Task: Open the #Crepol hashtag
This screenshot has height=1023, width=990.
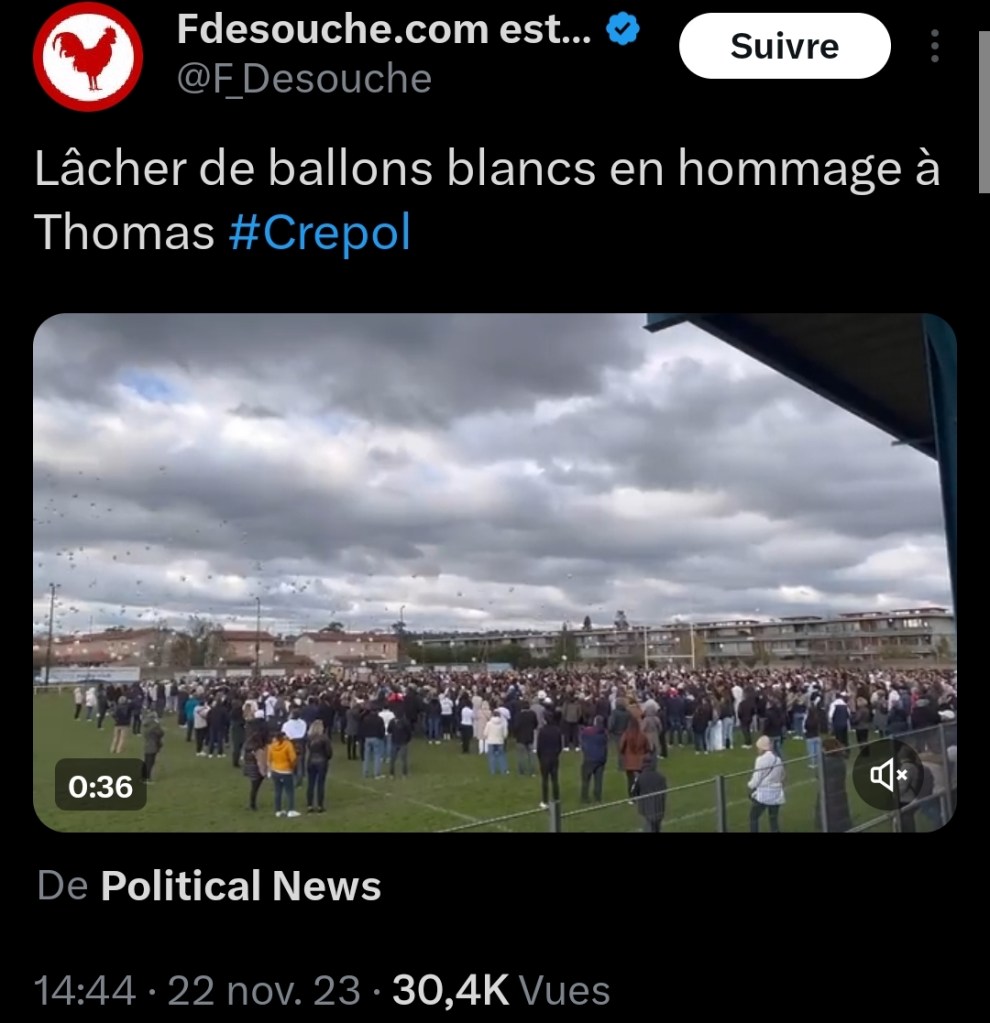Action: pos(319,233)
